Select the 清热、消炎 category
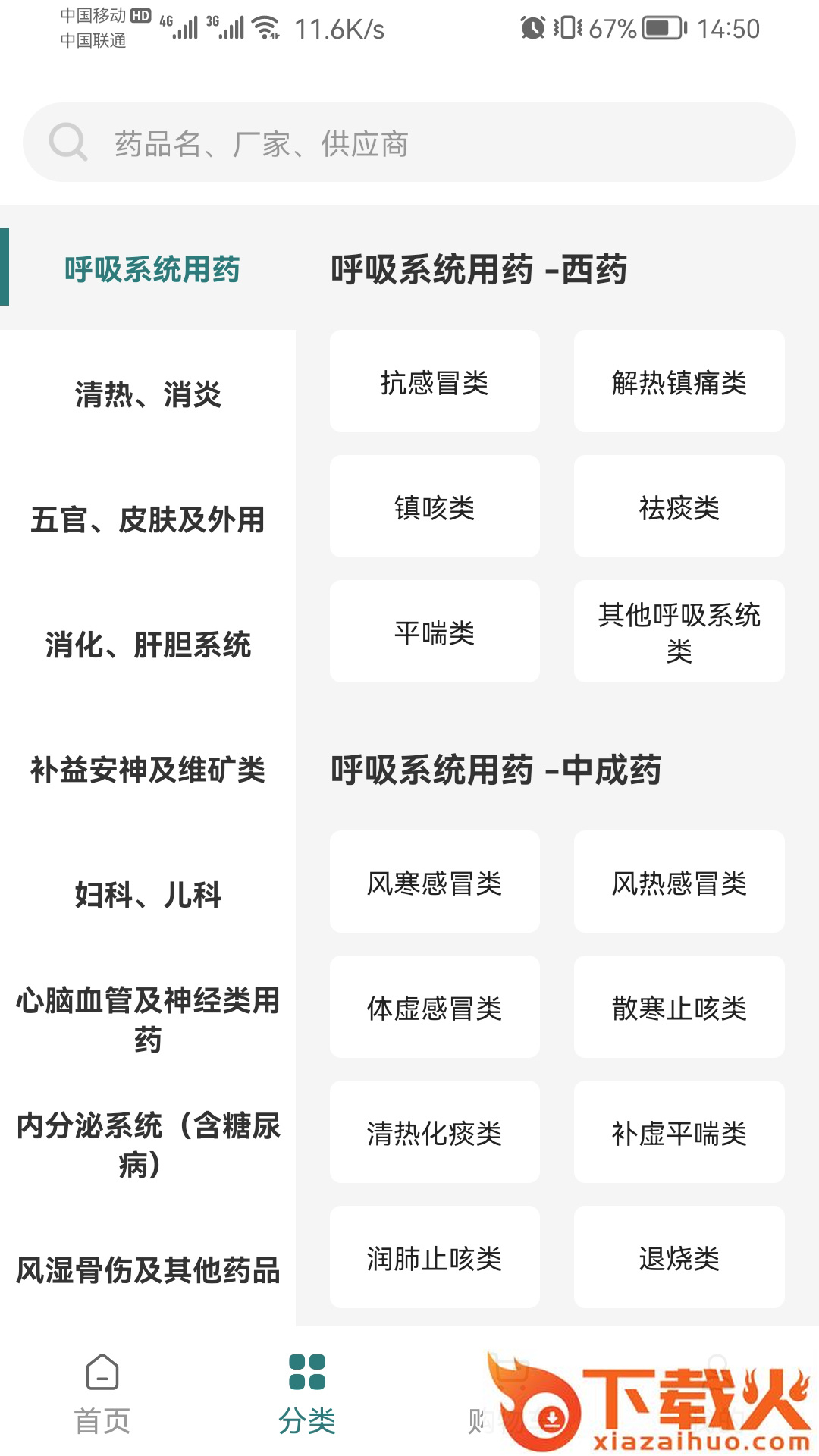 tap(148, 394)
